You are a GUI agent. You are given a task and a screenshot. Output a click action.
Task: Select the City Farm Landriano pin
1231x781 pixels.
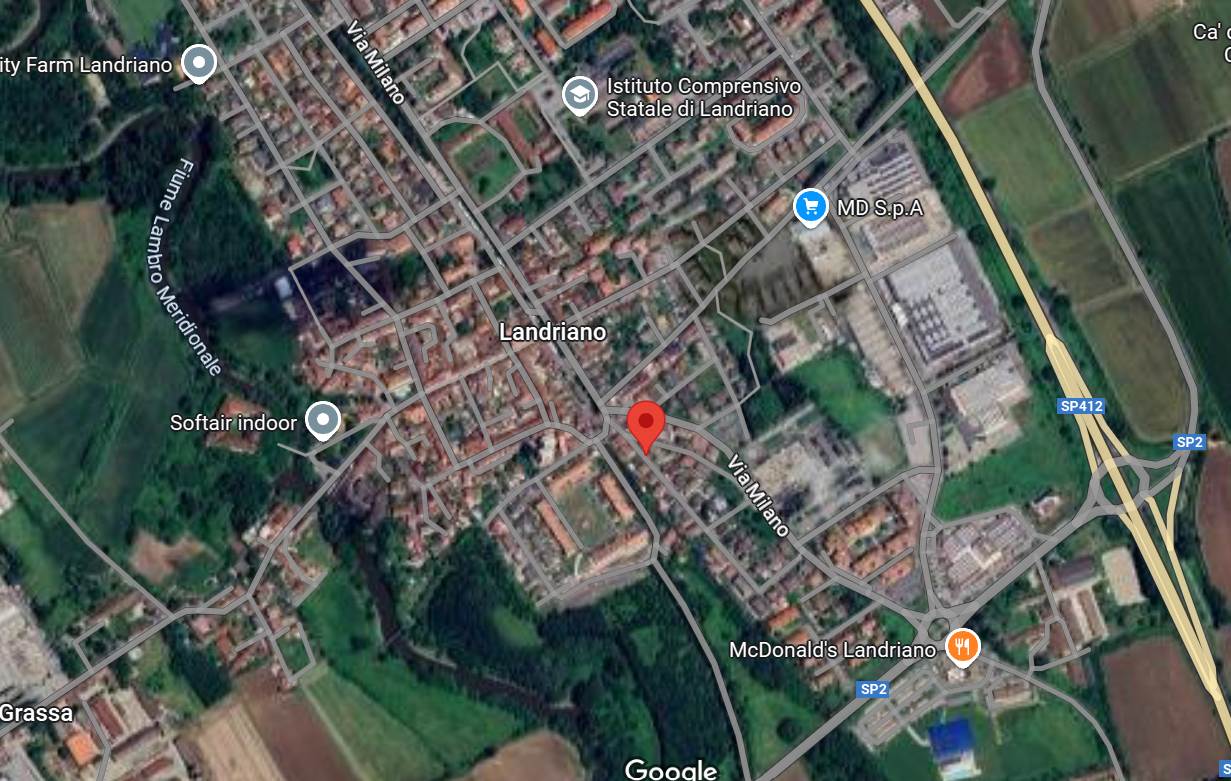(x=200, y=64)
